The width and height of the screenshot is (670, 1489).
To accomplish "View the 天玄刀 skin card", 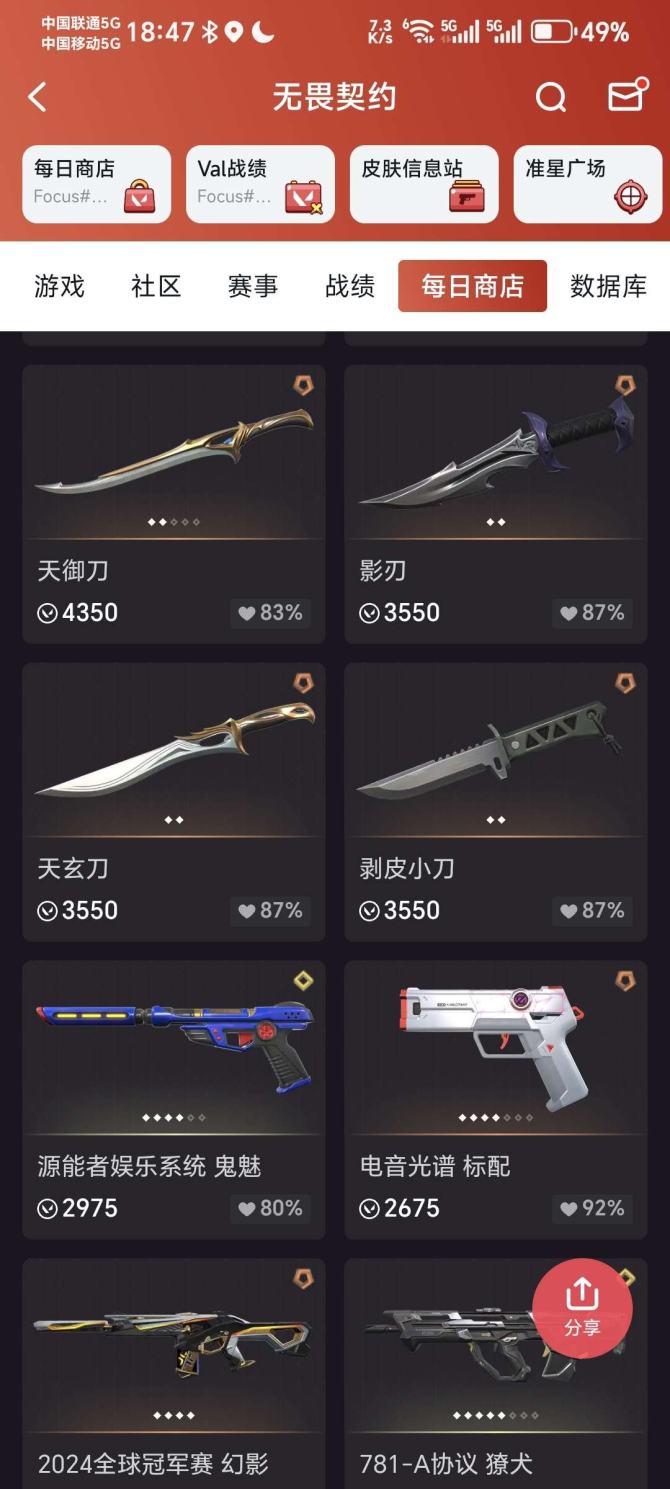I will click(x=173, y=800).
